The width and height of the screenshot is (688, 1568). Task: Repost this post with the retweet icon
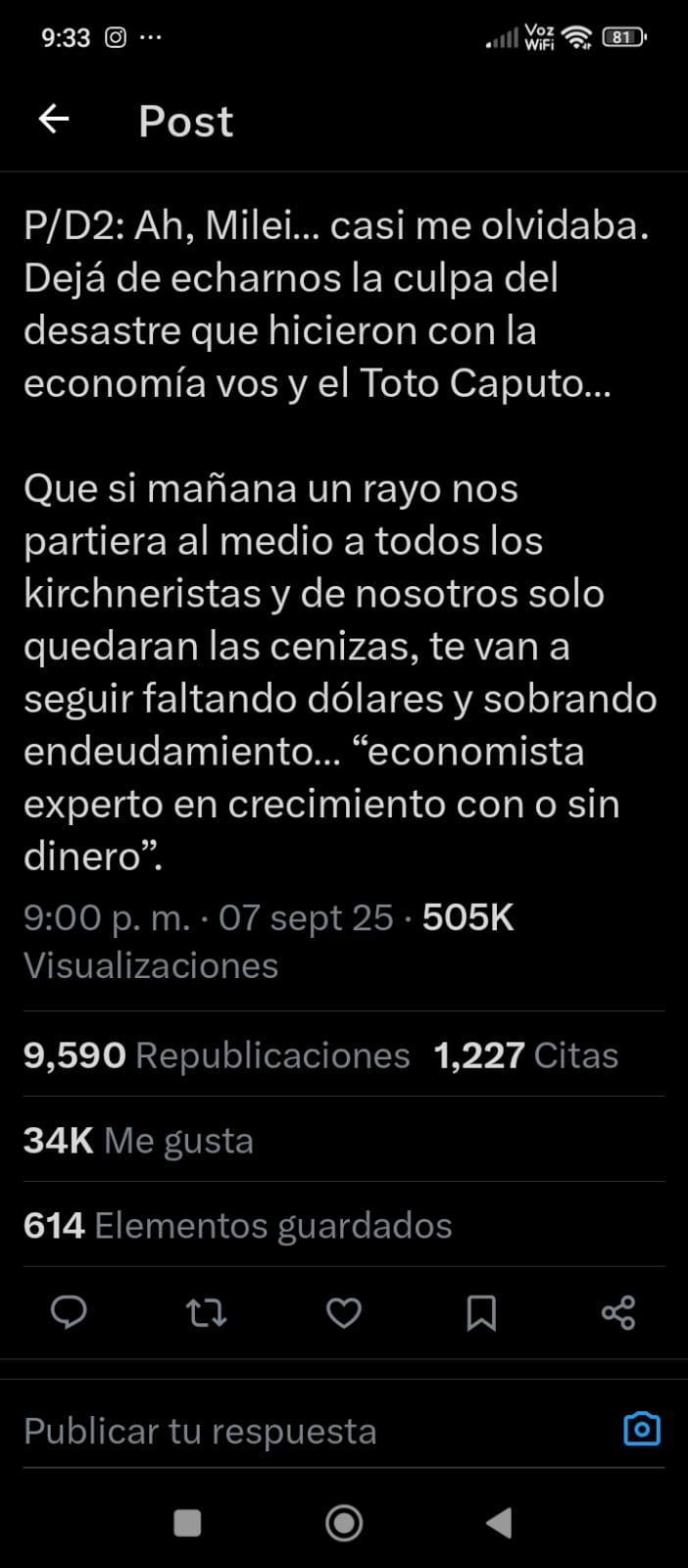(x=206, y=1312)
